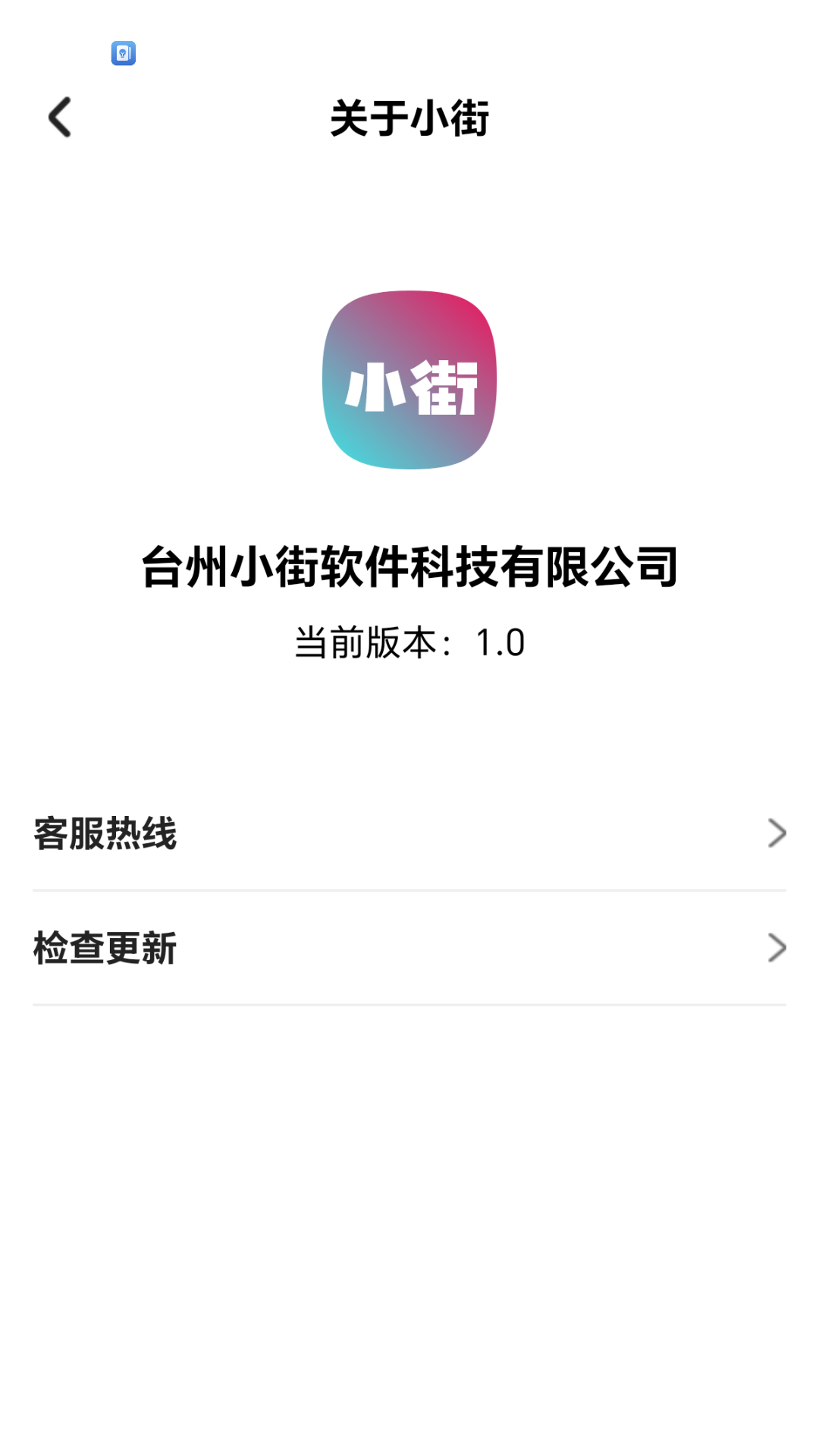The width and height of the screenshot is (819, 1456).
Task: Click the divider area under 客服热线
Action: 409,889
